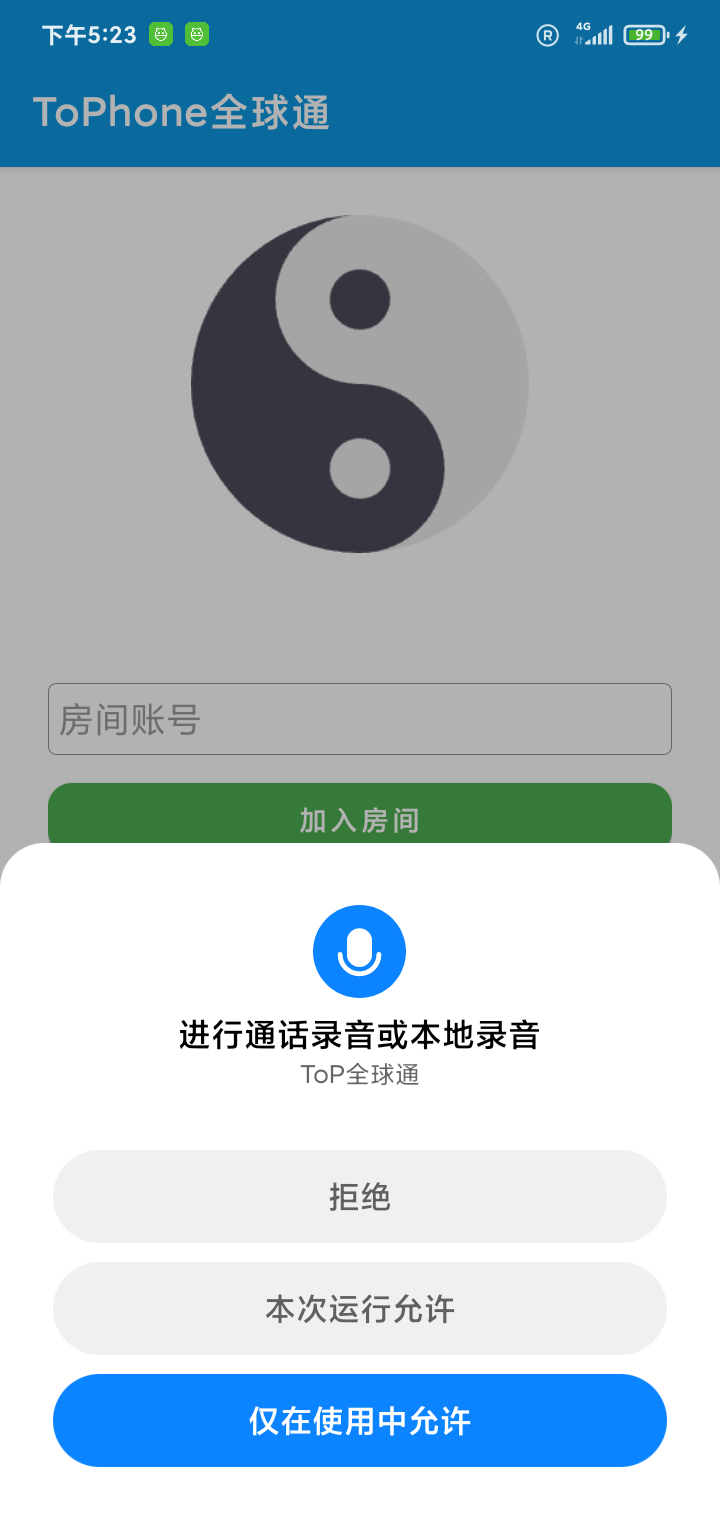Tap the charging battery indicator showing 99
Viewport: 720px width, 1520px height.
pyautogui.click(x=645, y=34)
